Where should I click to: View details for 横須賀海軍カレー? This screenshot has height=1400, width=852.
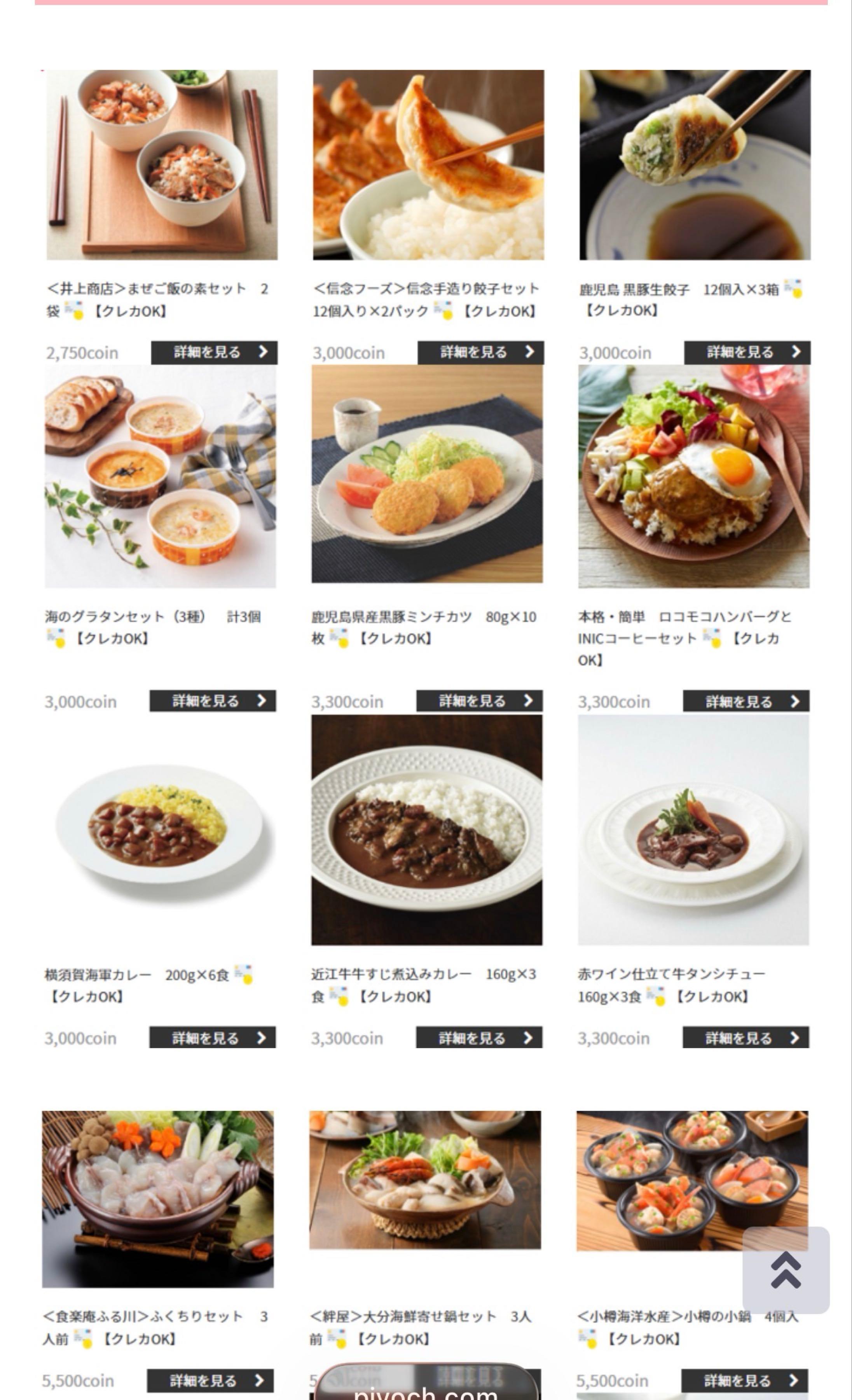click(x=212, y=1038)
